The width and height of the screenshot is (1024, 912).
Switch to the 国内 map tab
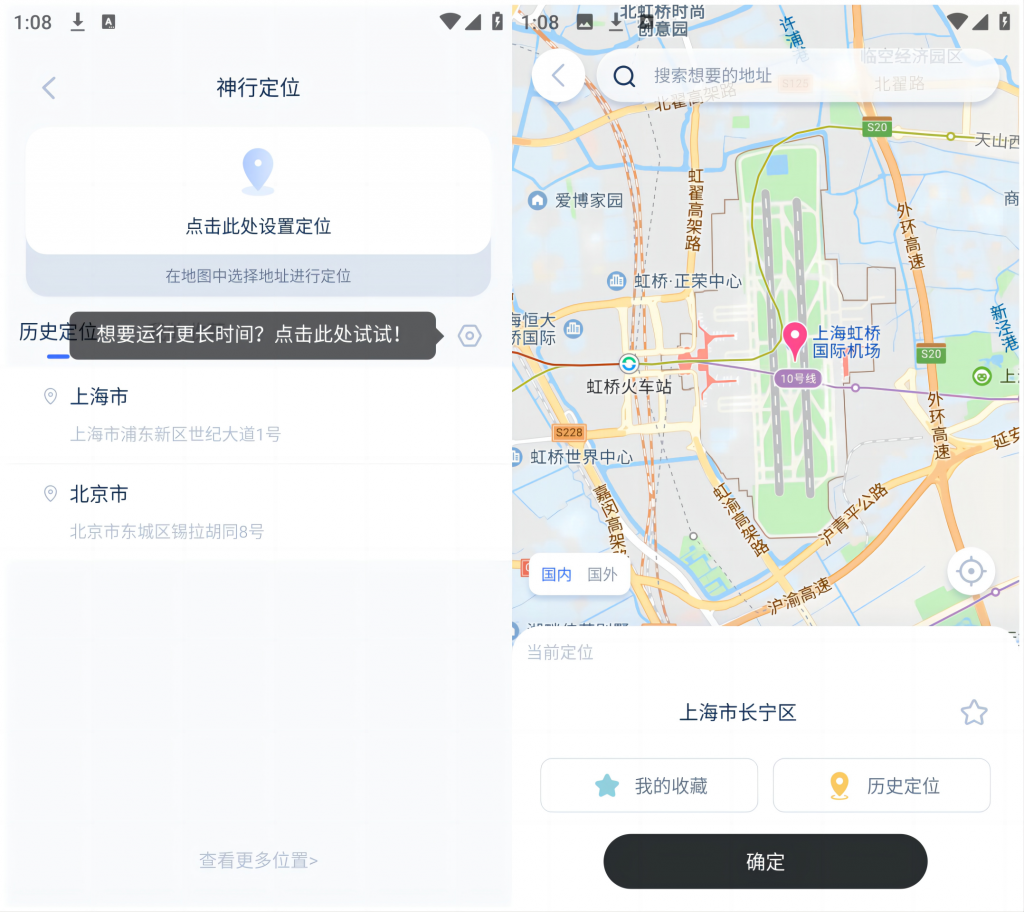coord(556,575)
